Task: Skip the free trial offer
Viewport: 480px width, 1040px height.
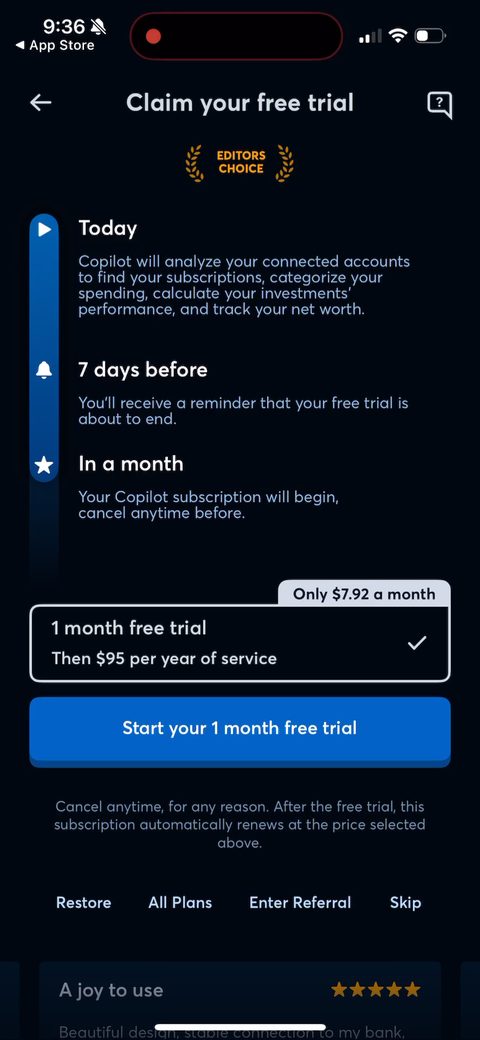Action: pyautogui.click(x=405, y=902)
